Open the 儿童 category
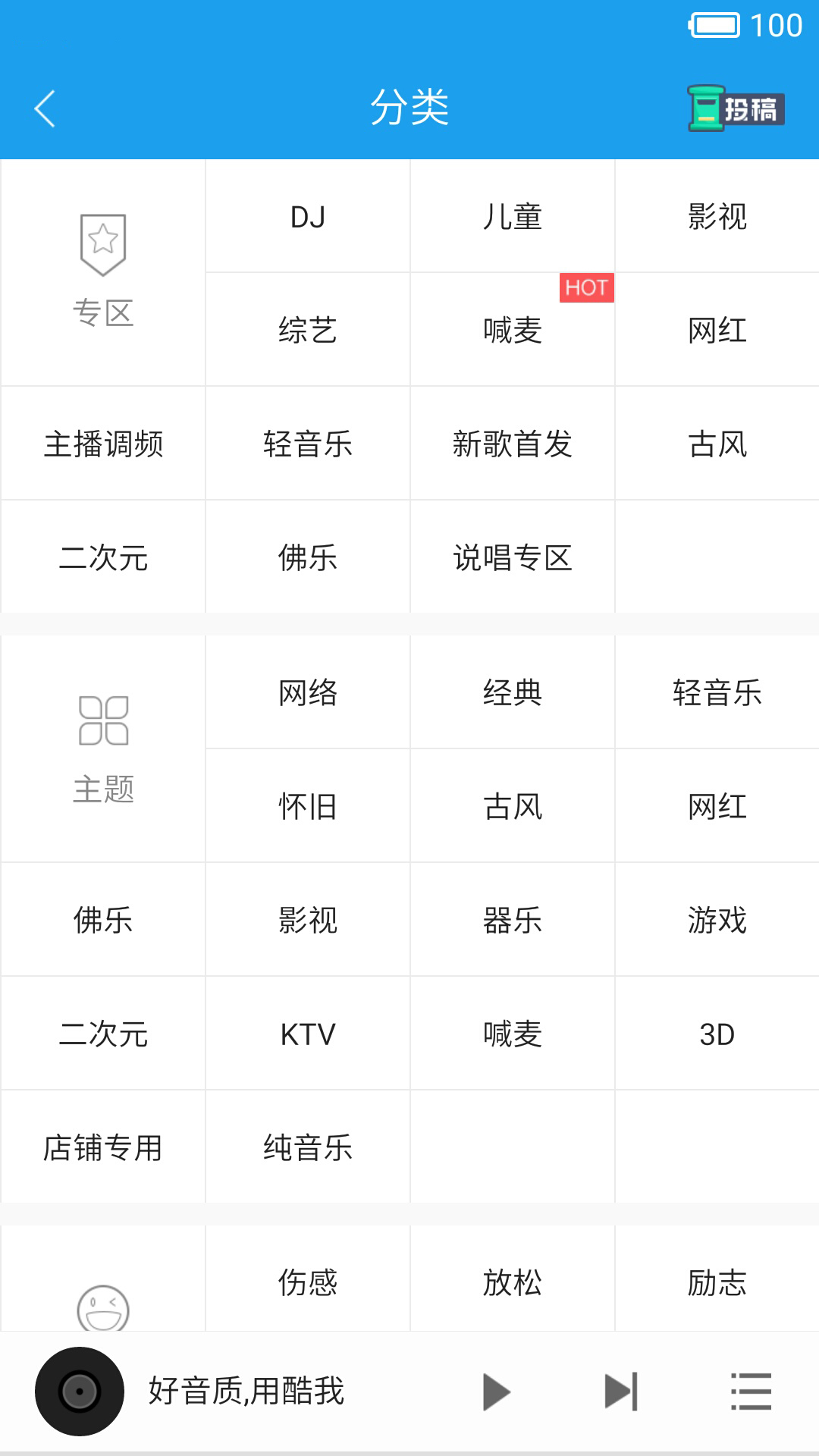The height and width of the screenshot is (1456, 819). click(x=512, y=217)
